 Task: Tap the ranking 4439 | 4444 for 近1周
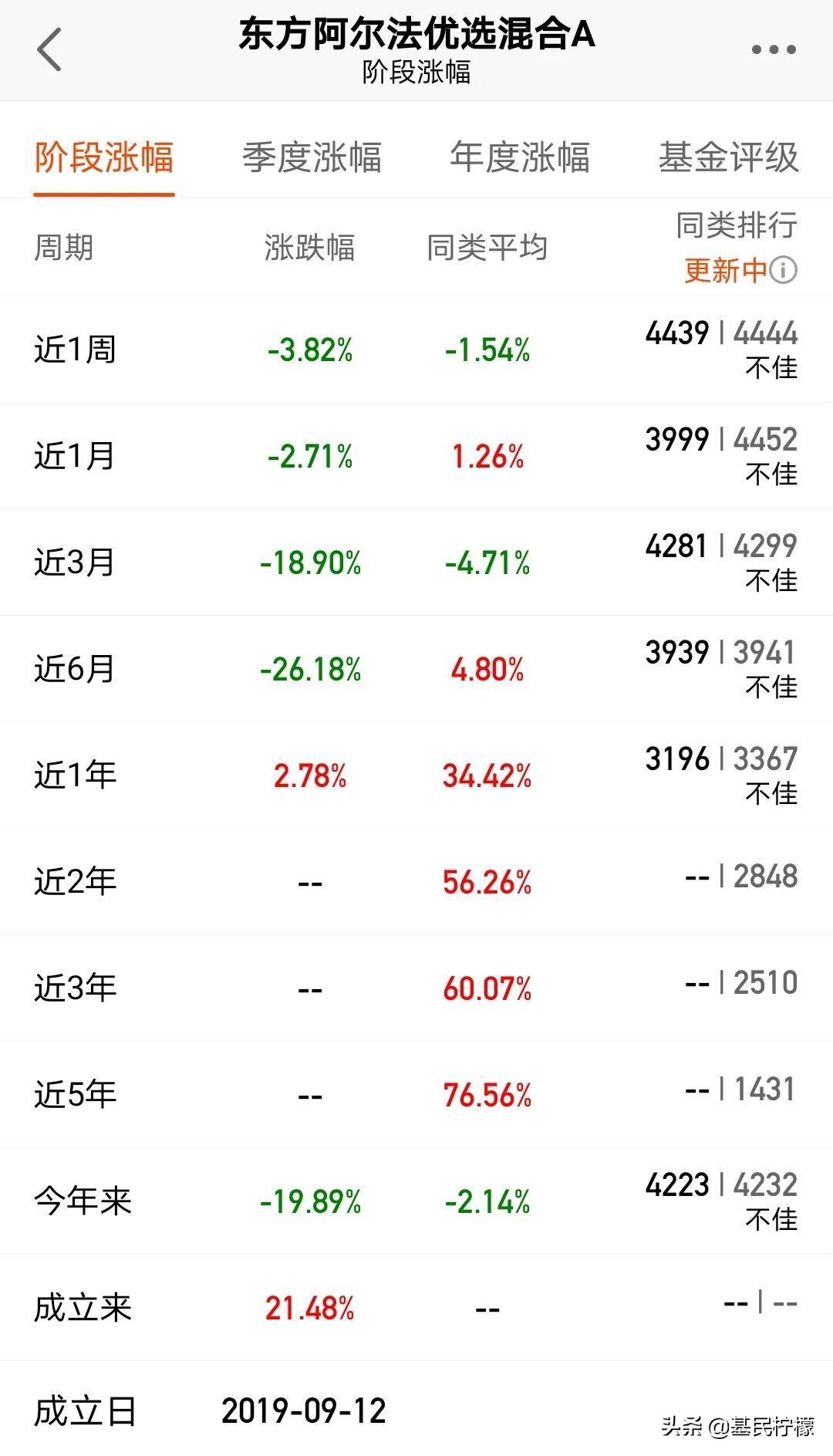(721, 332)
